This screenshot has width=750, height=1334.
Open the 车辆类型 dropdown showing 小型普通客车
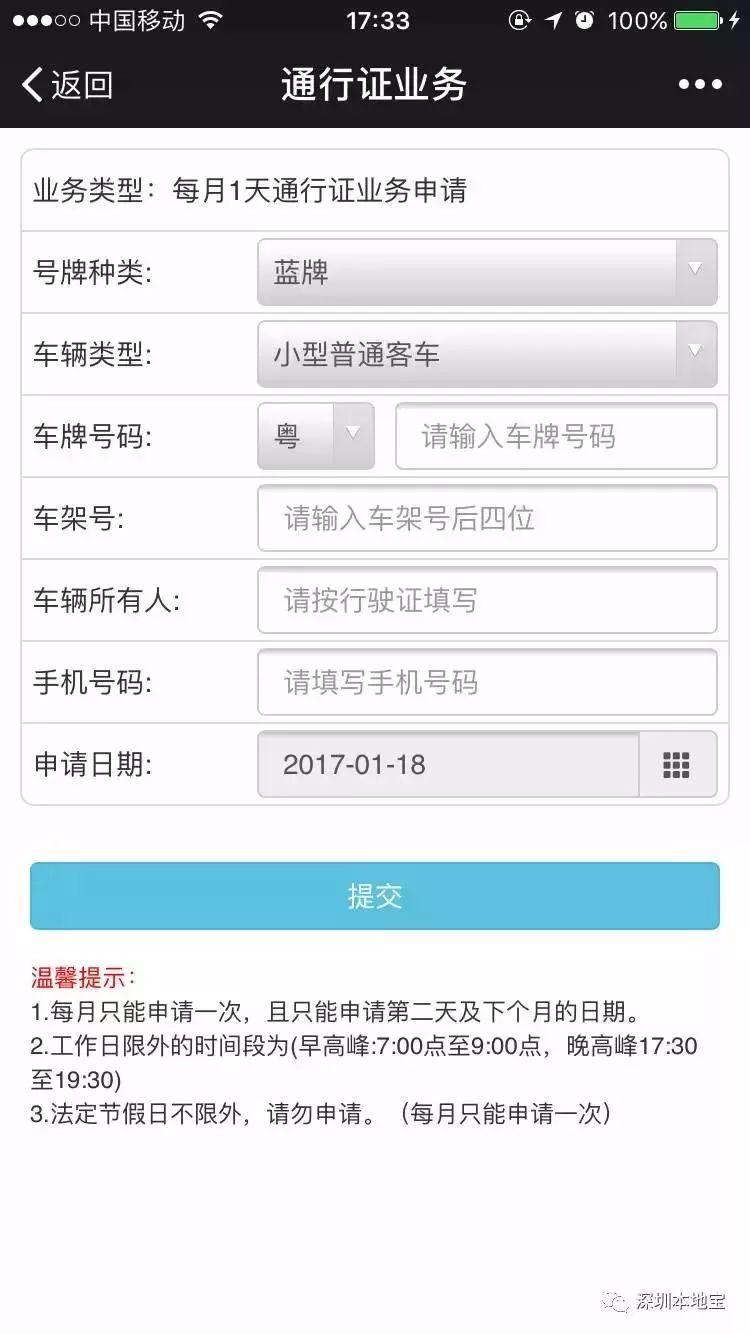487,354
